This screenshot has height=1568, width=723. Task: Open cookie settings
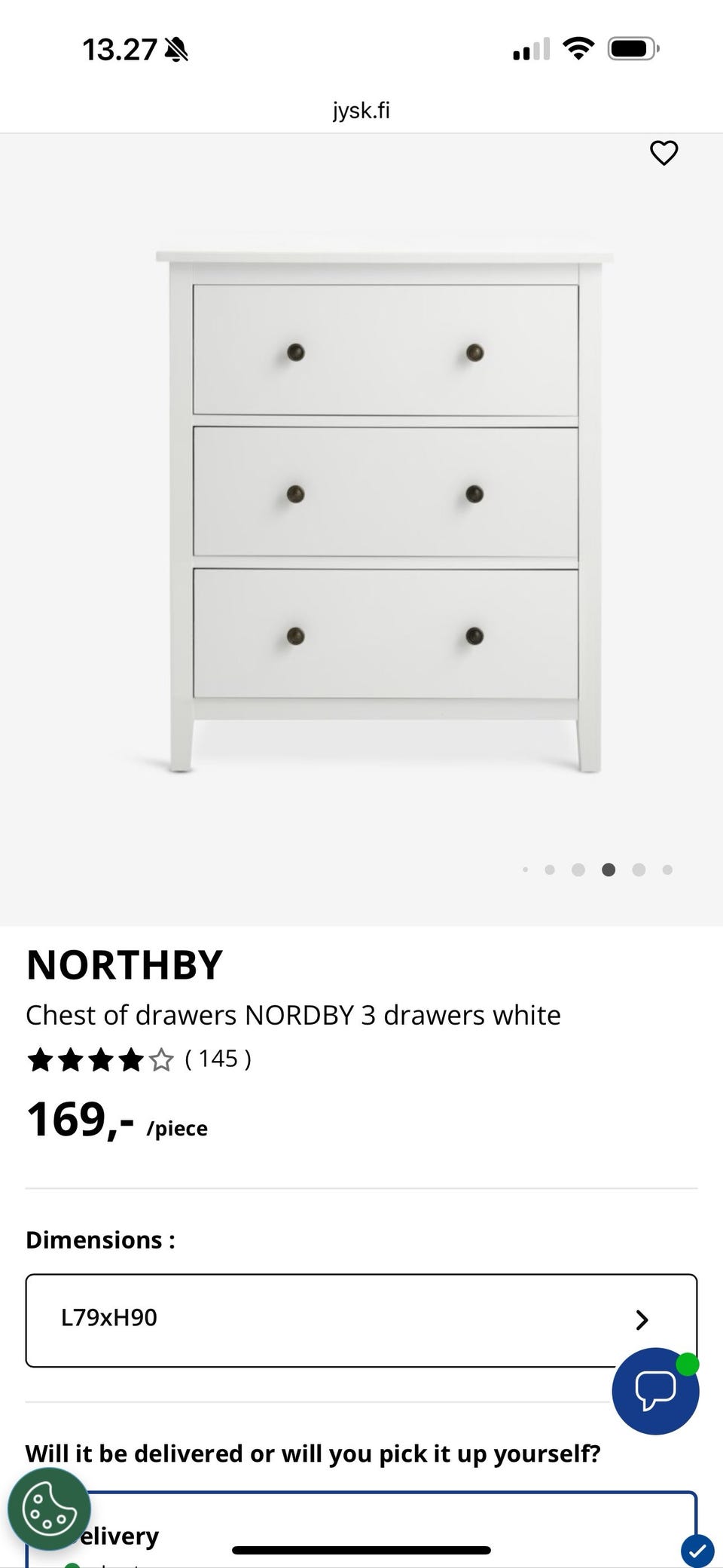(50, 1508)
